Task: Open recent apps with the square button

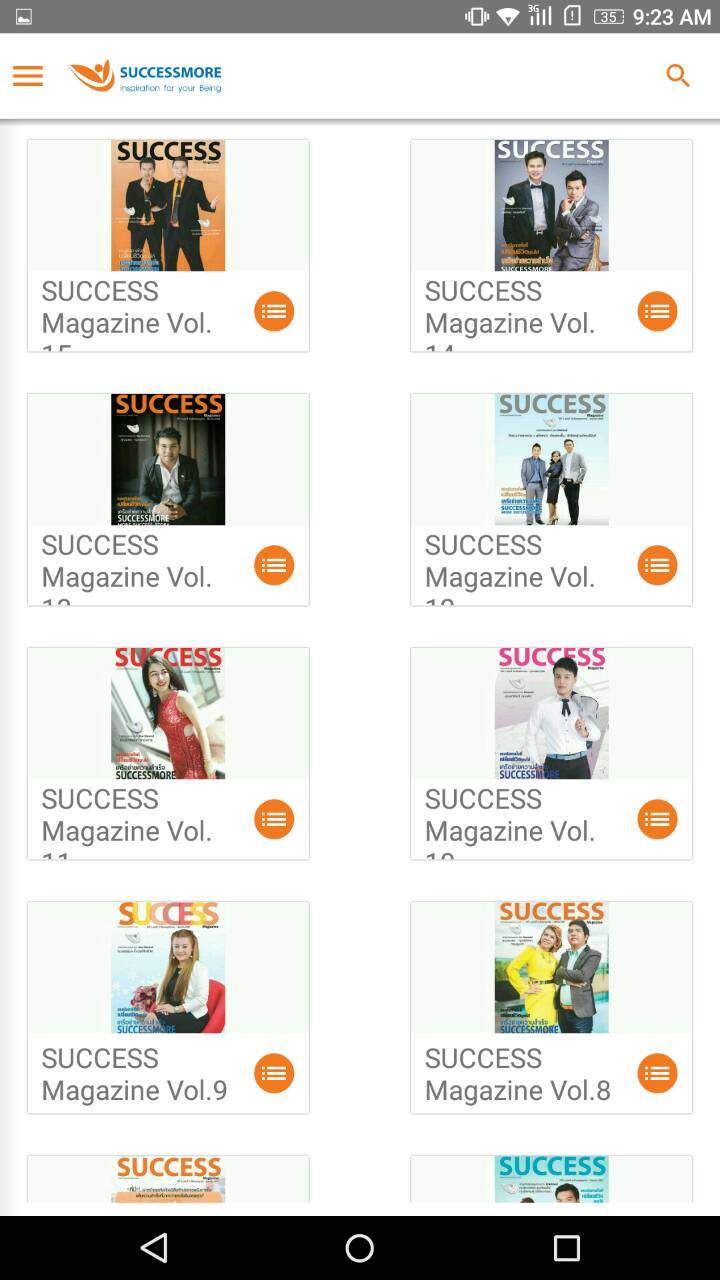Action: point(565,1248)
